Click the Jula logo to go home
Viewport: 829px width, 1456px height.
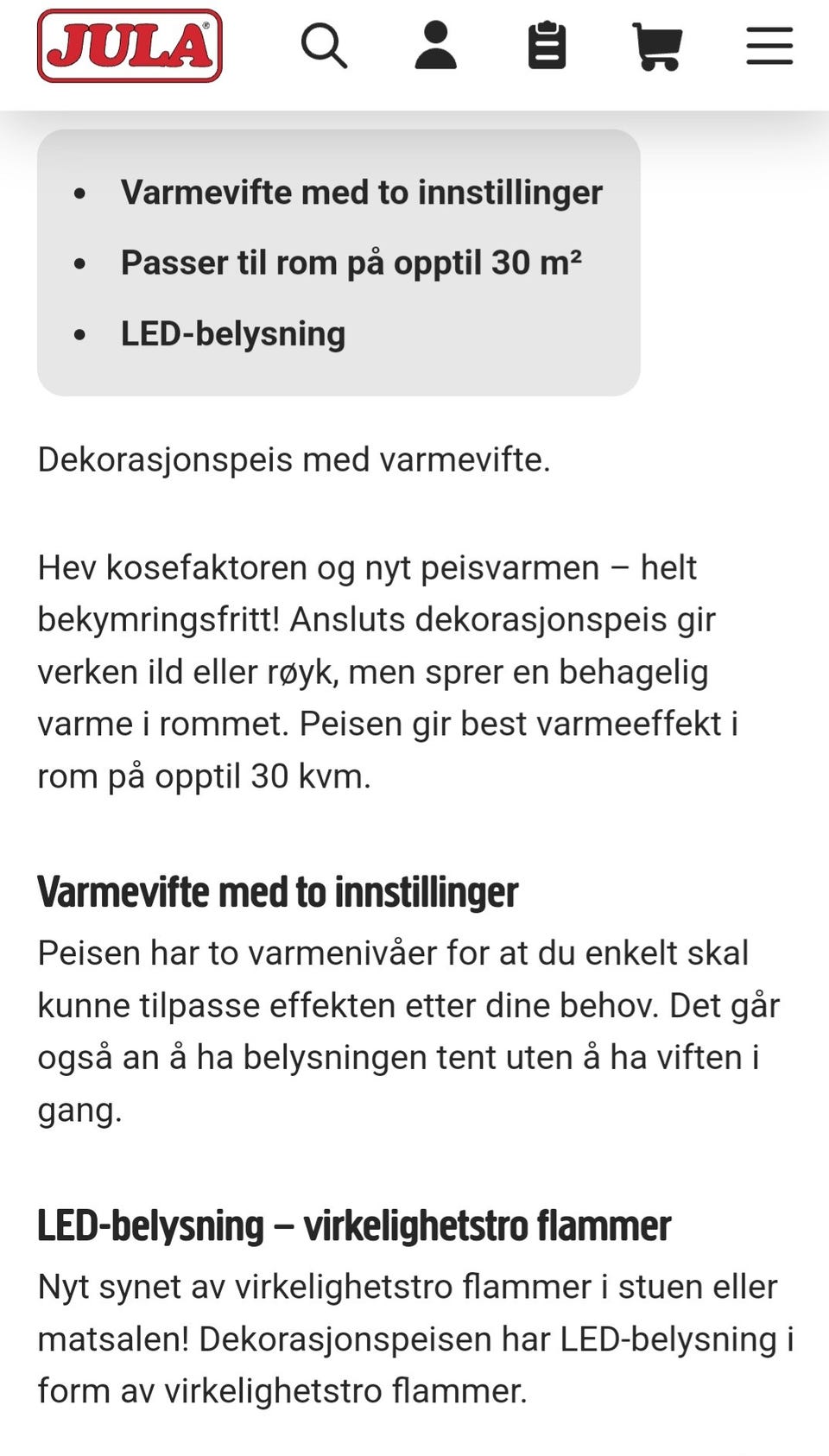(130, 47)
